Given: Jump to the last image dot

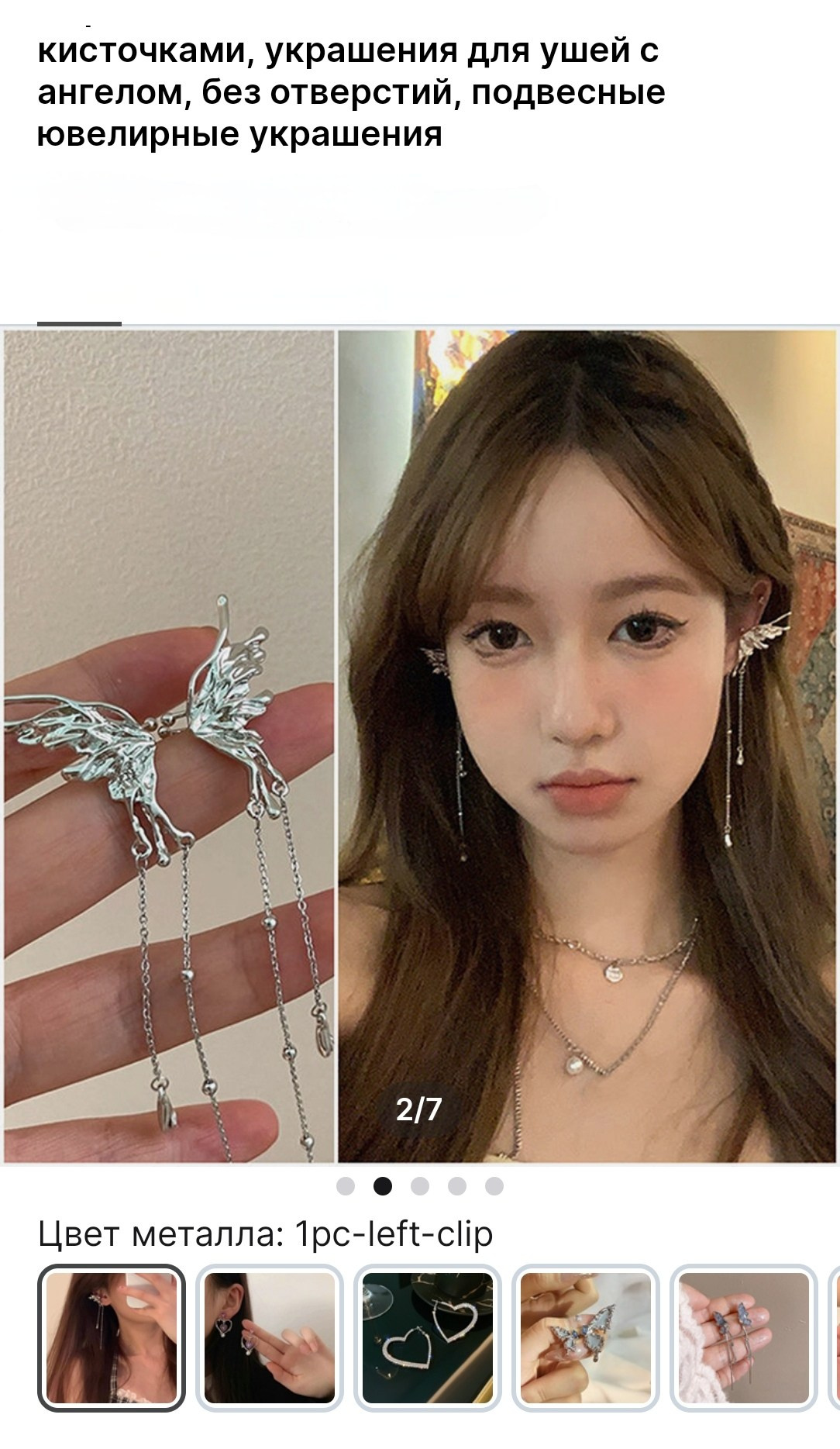Looking at the screenshot, I should point(494,1186).
